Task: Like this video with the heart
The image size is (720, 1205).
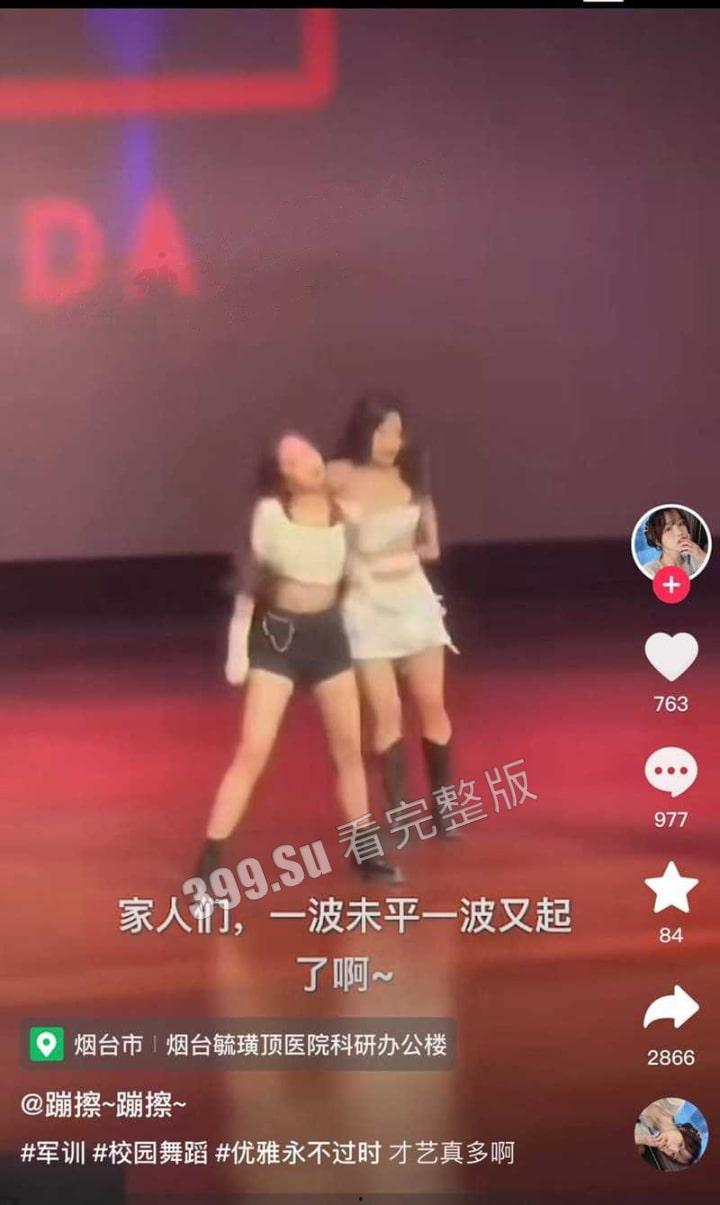Action: tap(671, 658)
